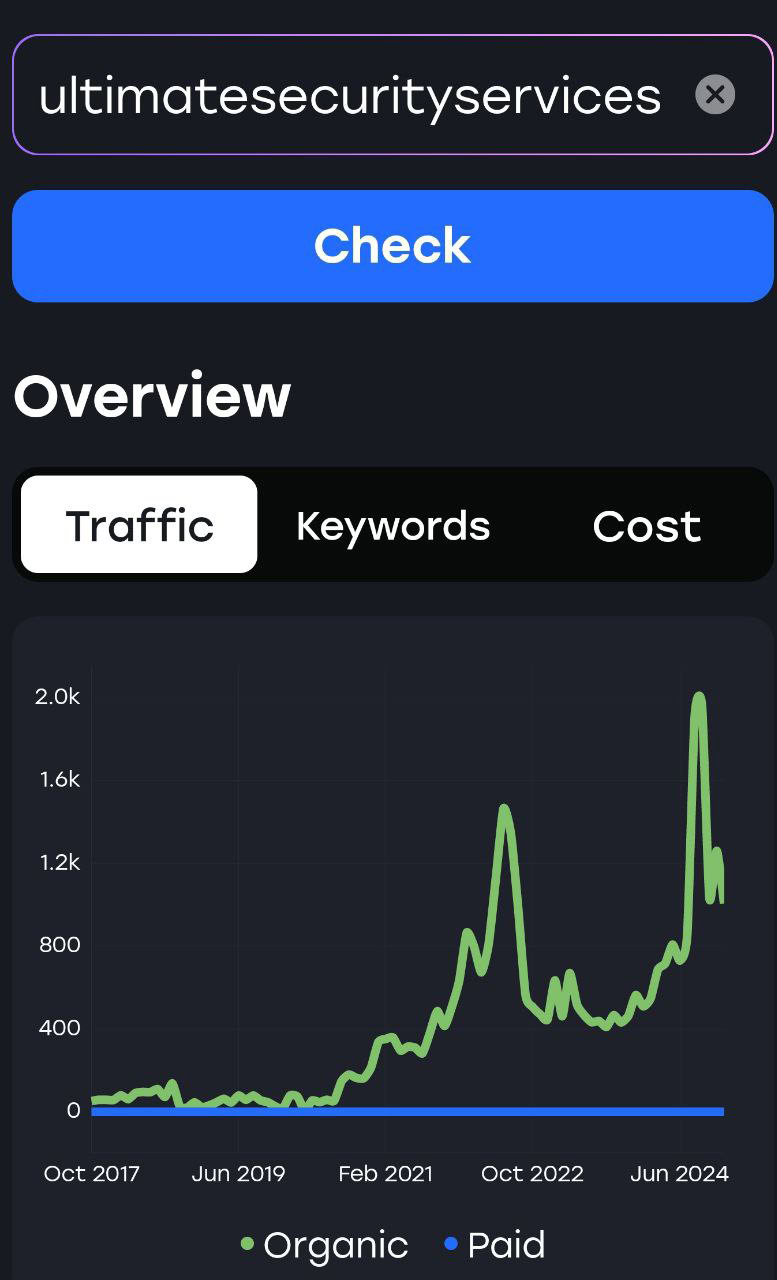The height and width of the screenshot is (1280, 777).
Task: Clear the domain text field
Action: 715,95
